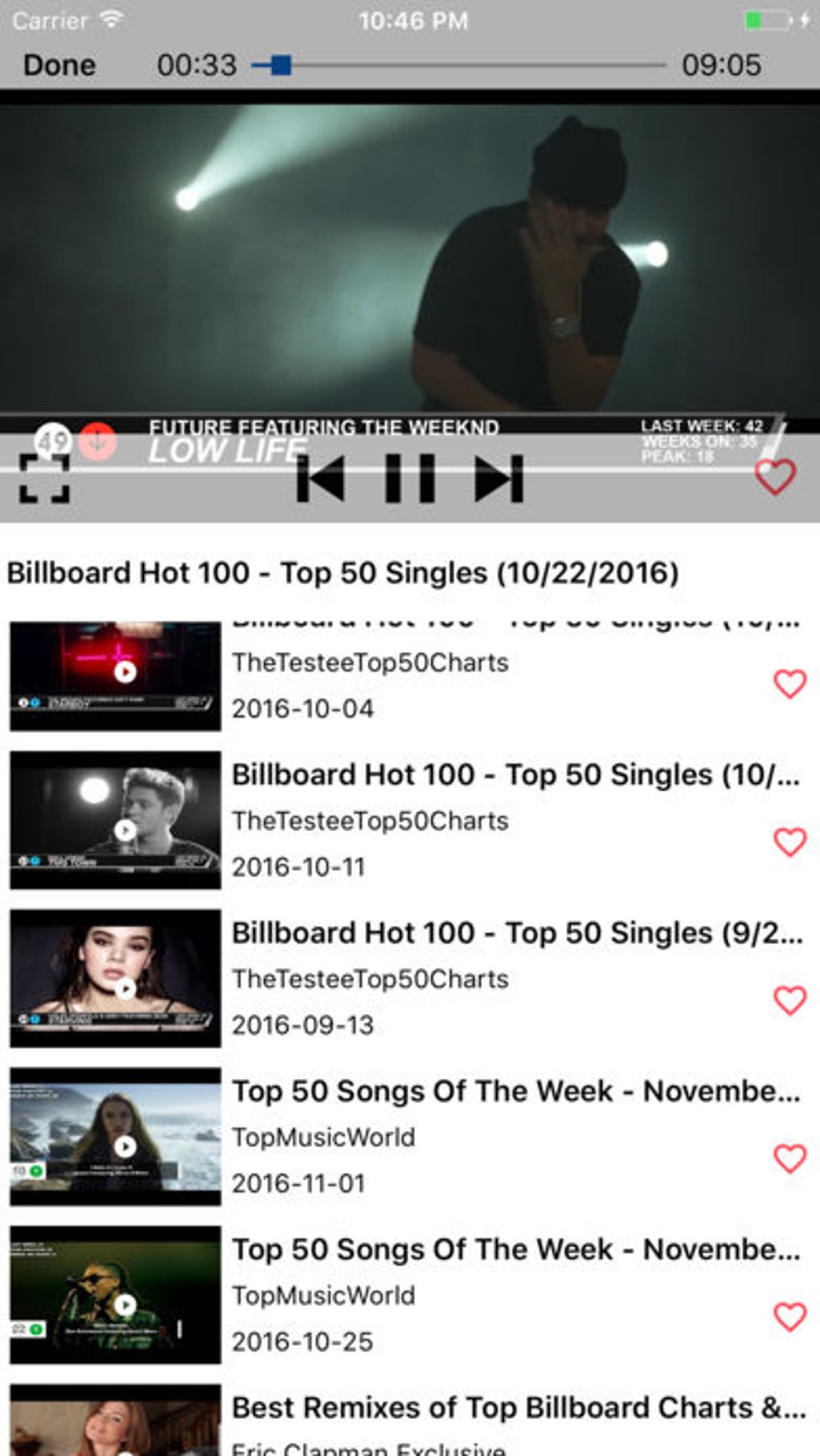Enter fullscreen mode
This screenshot has width=820, height=1456.
44,478
